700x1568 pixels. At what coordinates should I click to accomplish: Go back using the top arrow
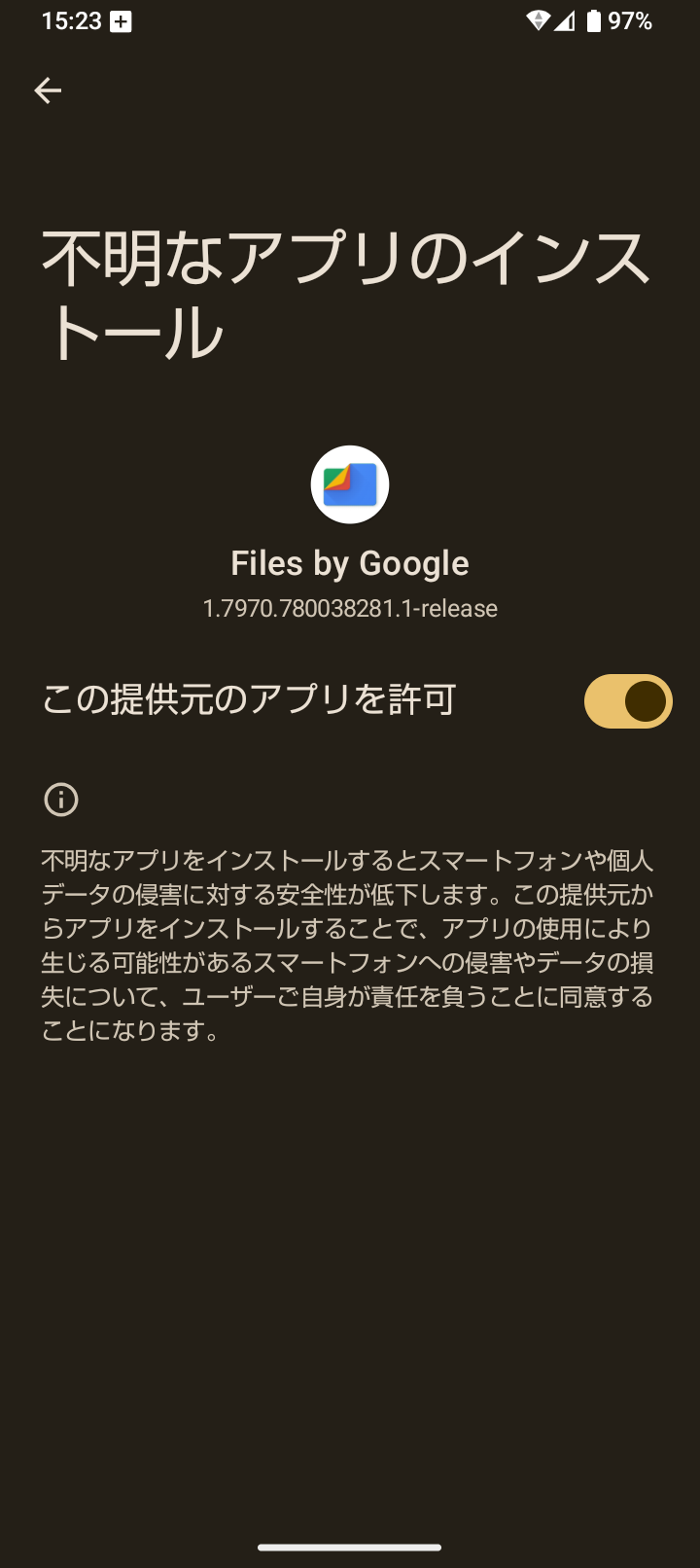click(48, 90)
